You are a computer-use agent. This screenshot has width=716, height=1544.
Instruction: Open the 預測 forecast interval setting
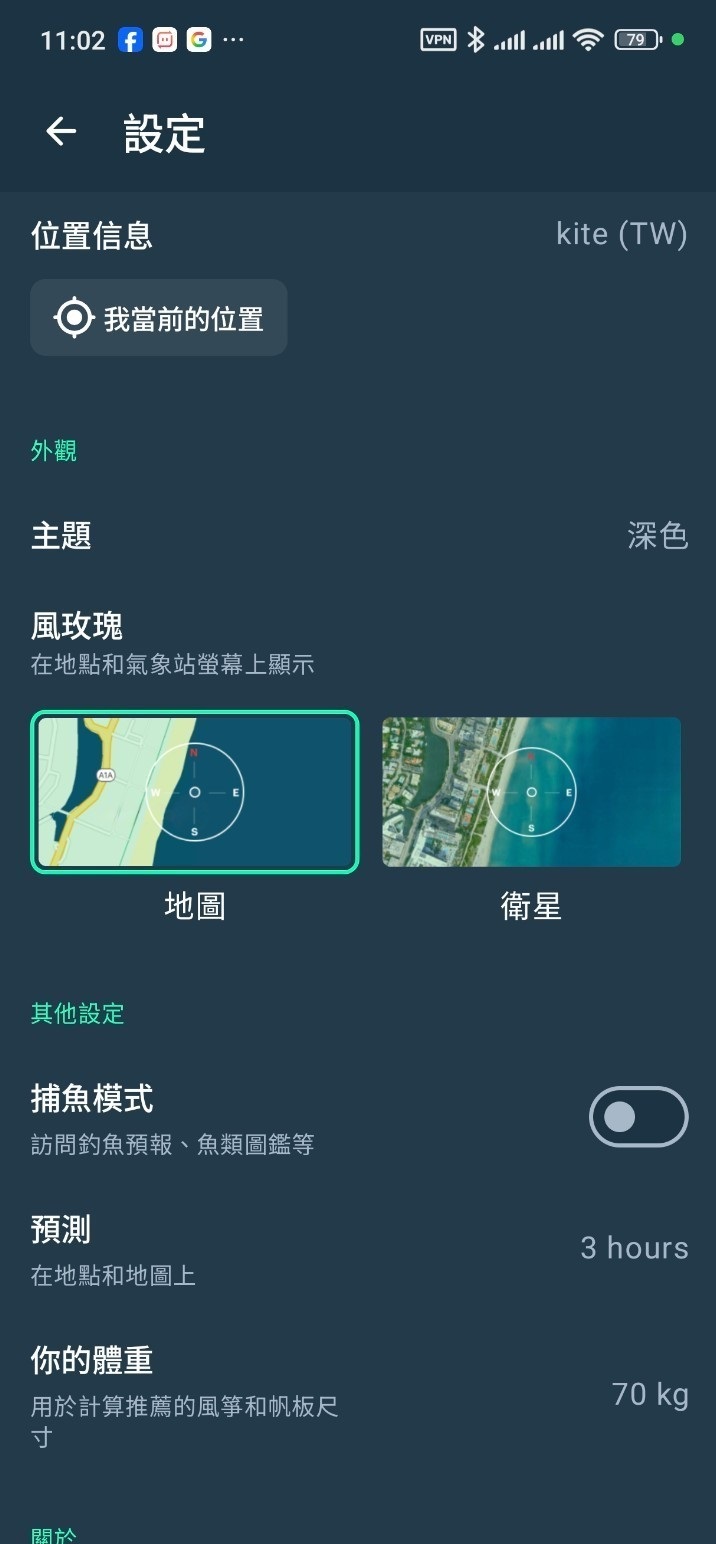(x=358, y=1247)
